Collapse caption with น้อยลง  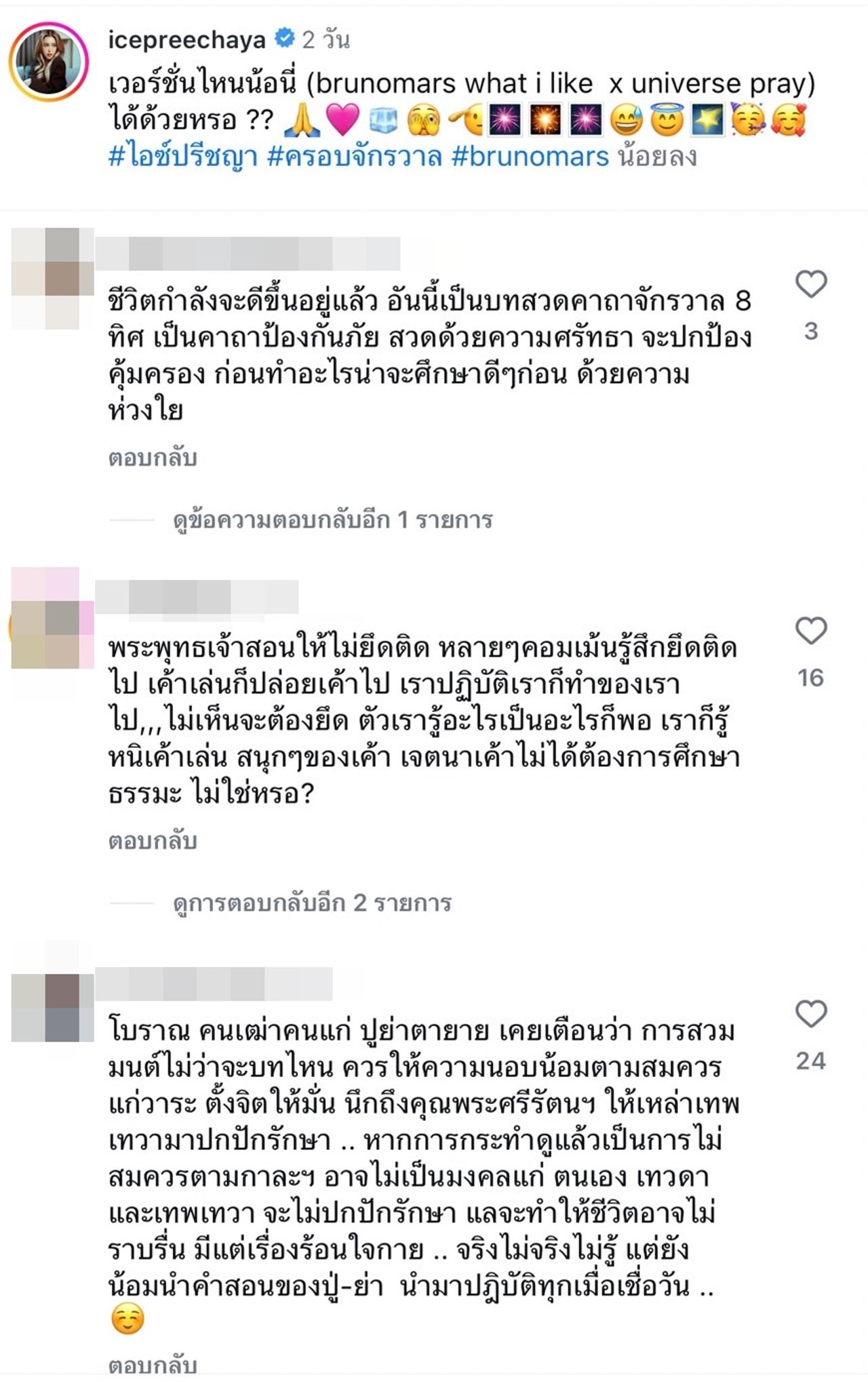tap(656, 157)
